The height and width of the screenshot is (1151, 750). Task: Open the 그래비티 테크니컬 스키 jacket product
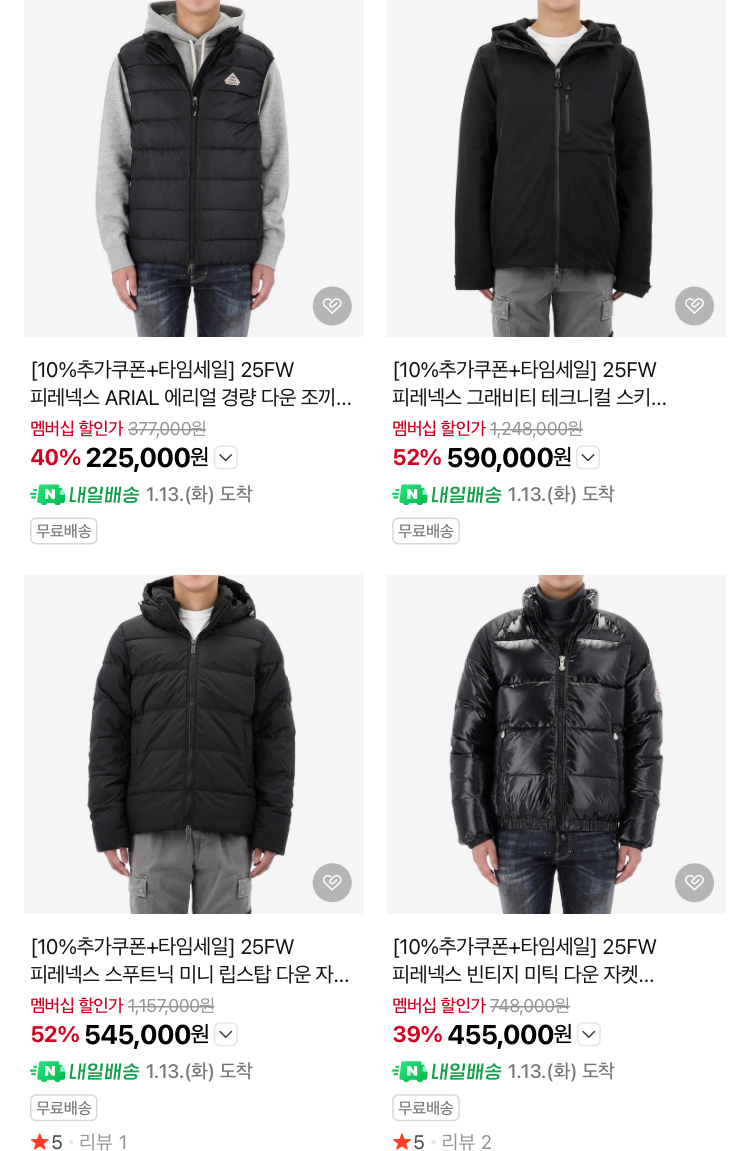pos(529,384)
